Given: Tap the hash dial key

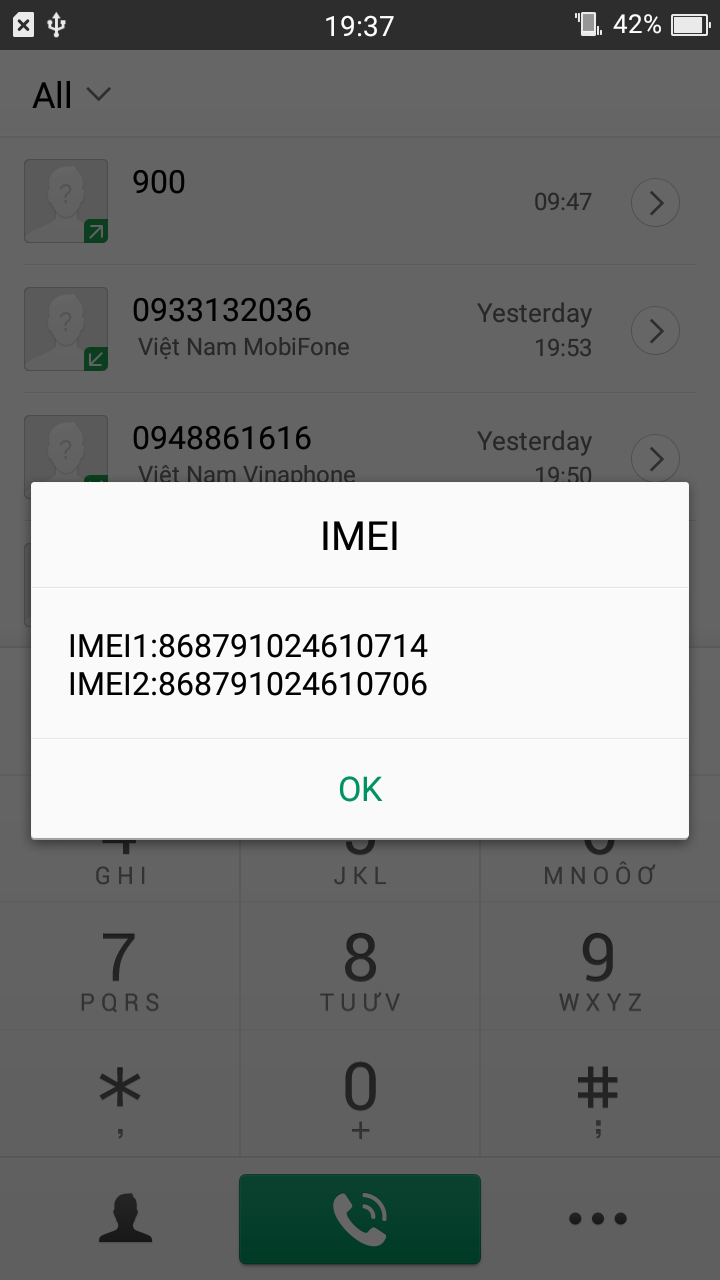Looking at the screenshot, I should (600, 1094).
